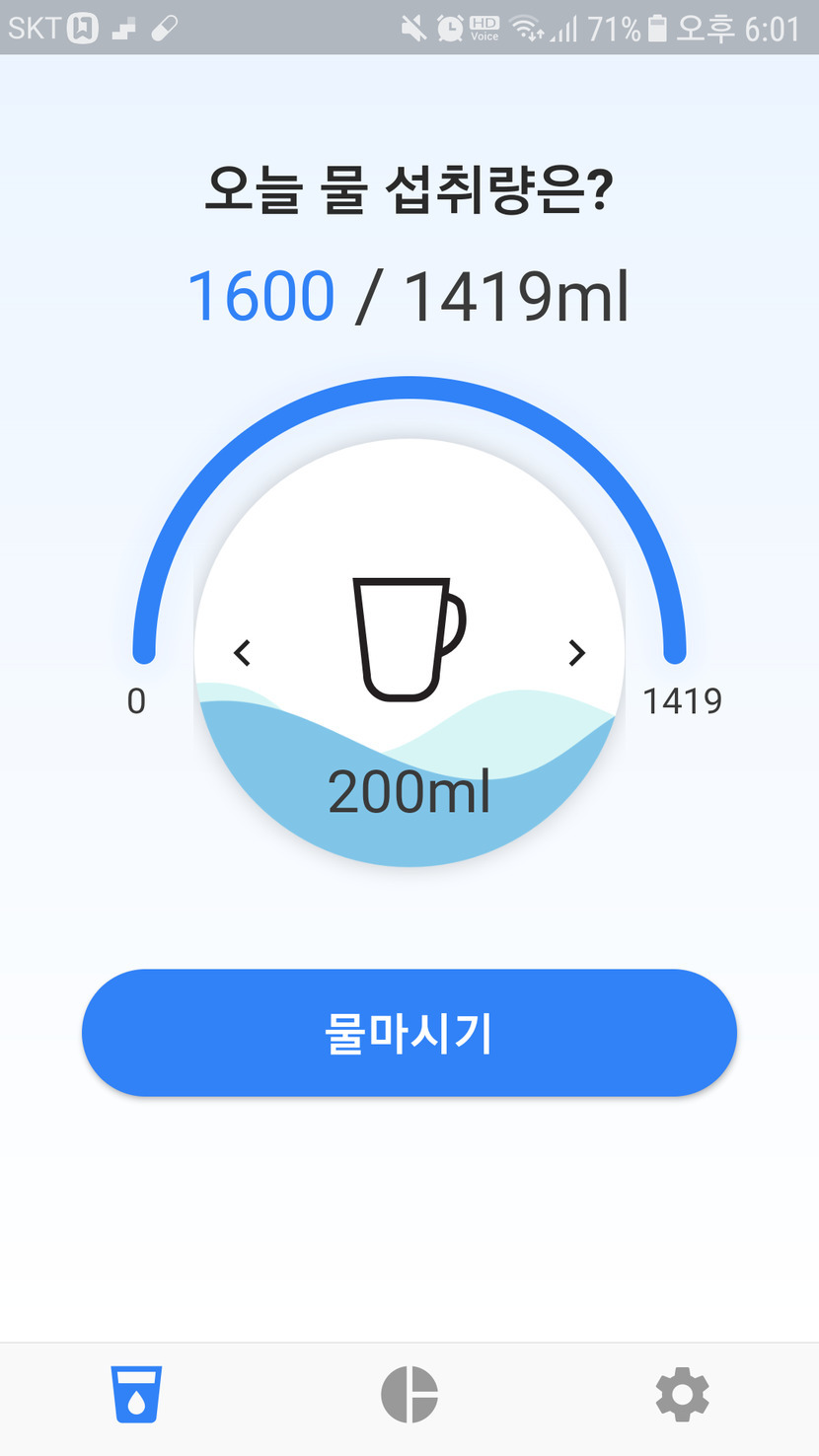Select the next cup size arrow
Image resolution: width=819 pixels, height=1456 pixels.
click(577, 652)
